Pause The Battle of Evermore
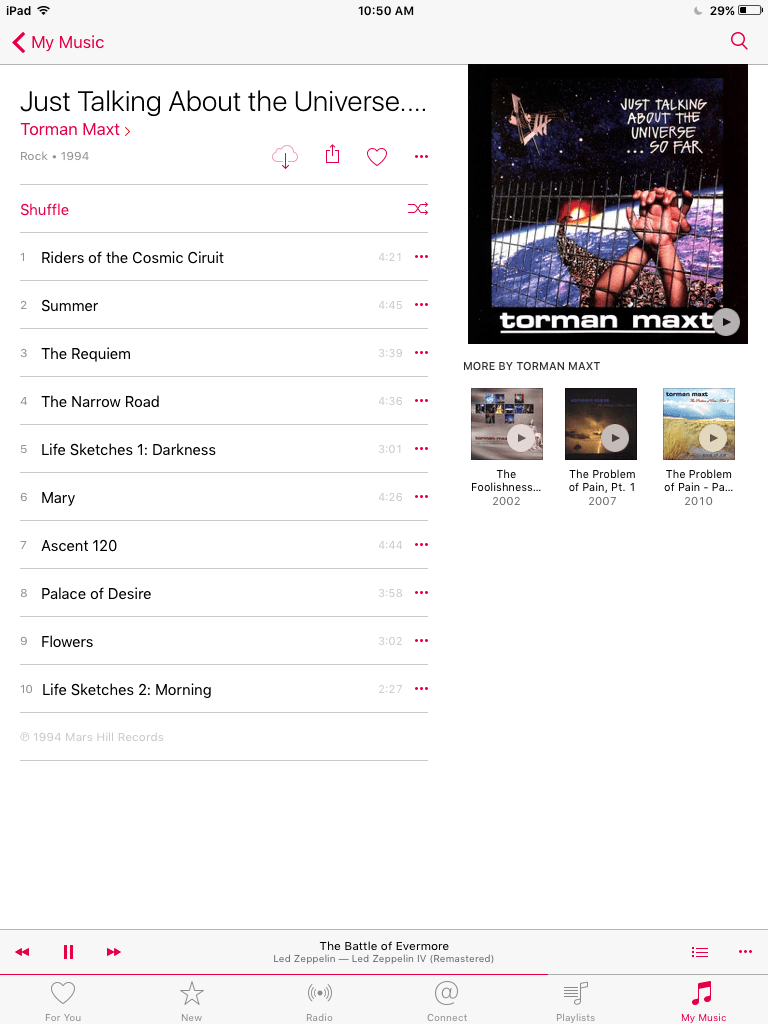This screenshot has width=768, height=1024. [68, 952]
